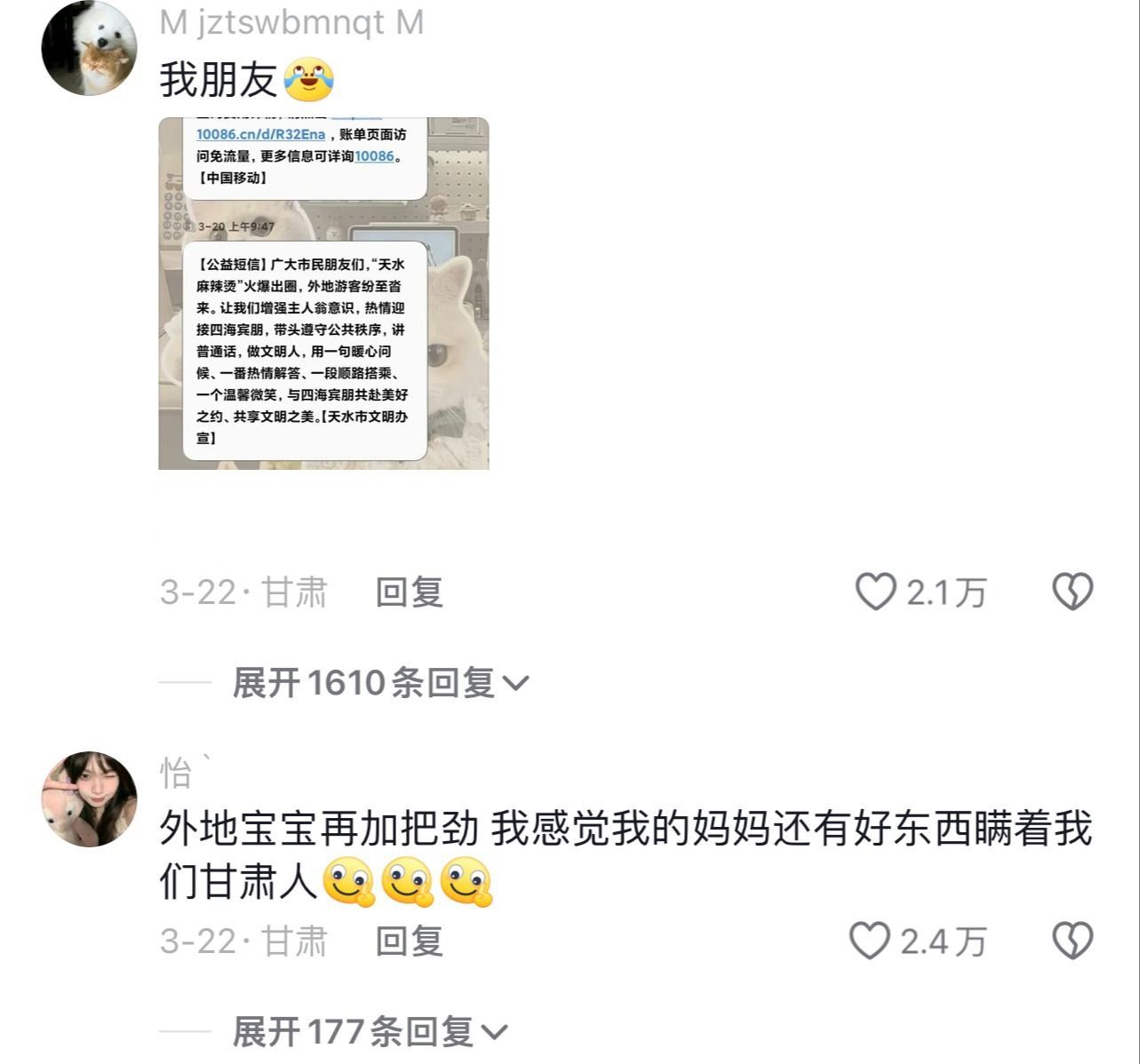This screenshot has width=1140, height=1064.
Task: Dislike the 我朋友 comment
Action: (1072, 592)
